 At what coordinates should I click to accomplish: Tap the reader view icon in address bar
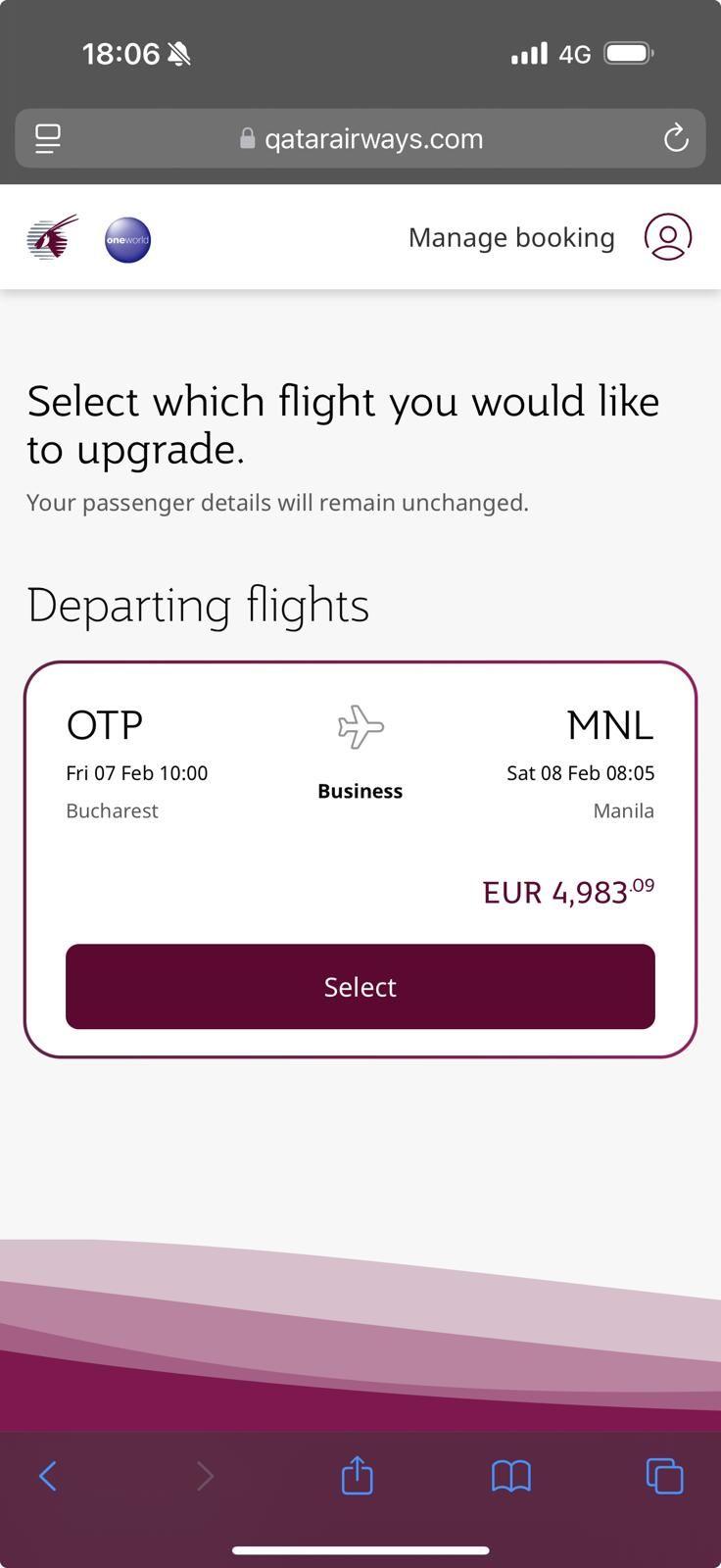46,138
